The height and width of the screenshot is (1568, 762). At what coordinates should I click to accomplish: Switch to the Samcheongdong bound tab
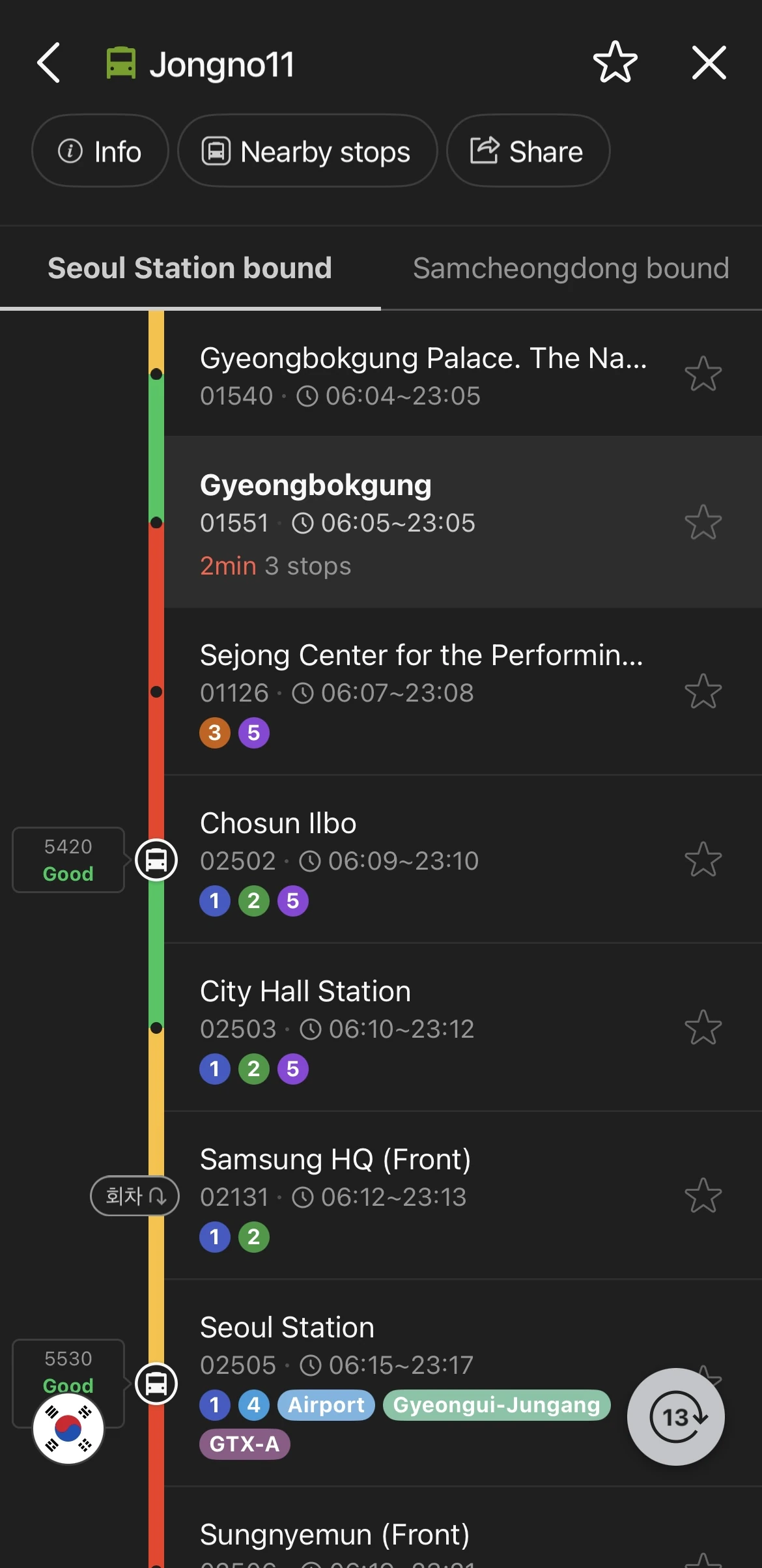click(x=571, y=268)
